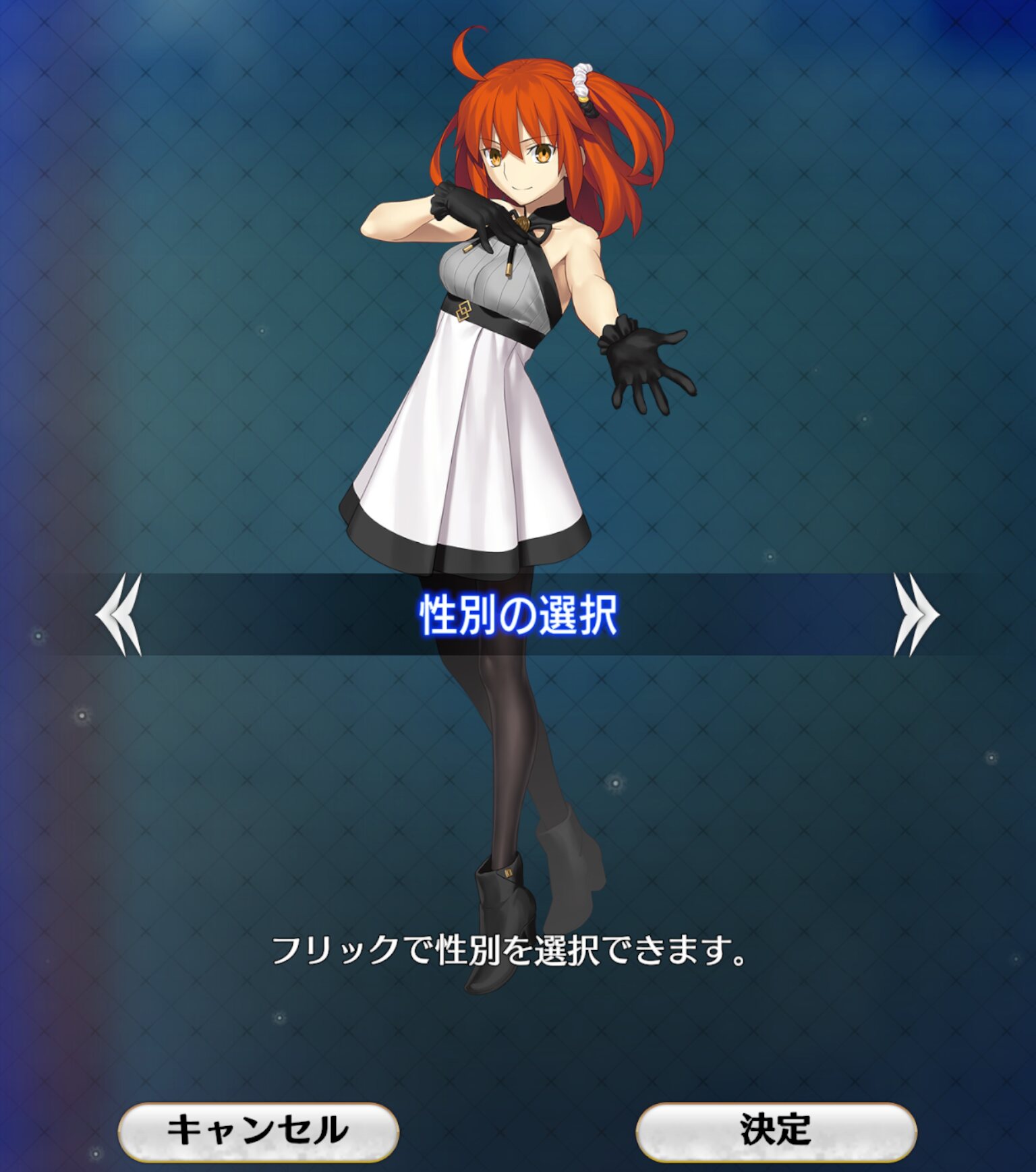The image size is (1036, 1172).
Task: Tap the right double-arrow to switch gender
Action: pyautogui.click(x=915, y=614)
